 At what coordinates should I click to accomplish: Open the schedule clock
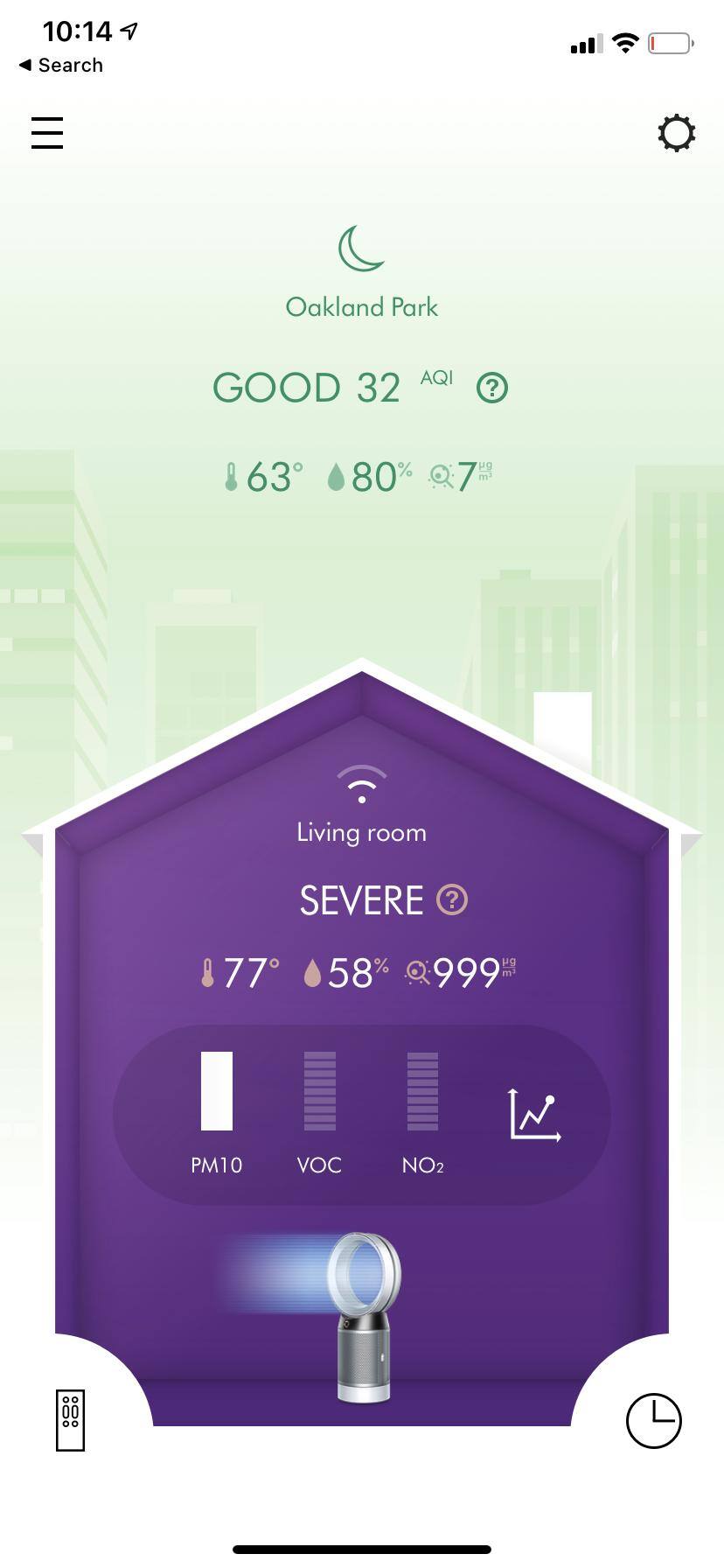coord(653,1420)
